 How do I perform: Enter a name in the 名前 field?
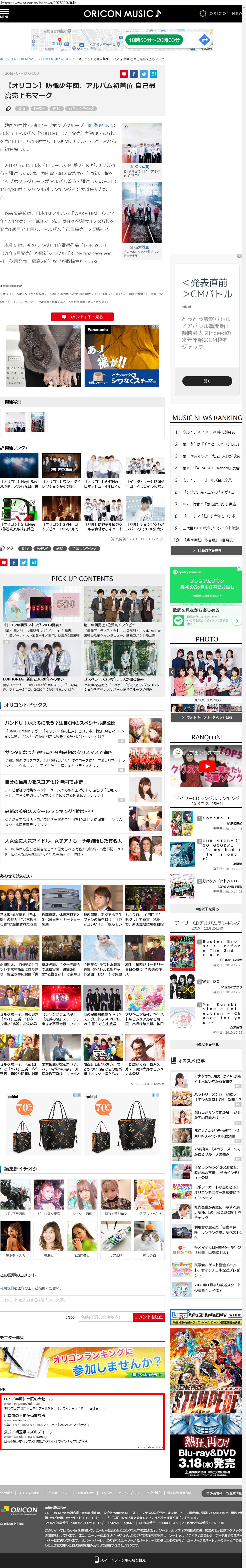104,1317
